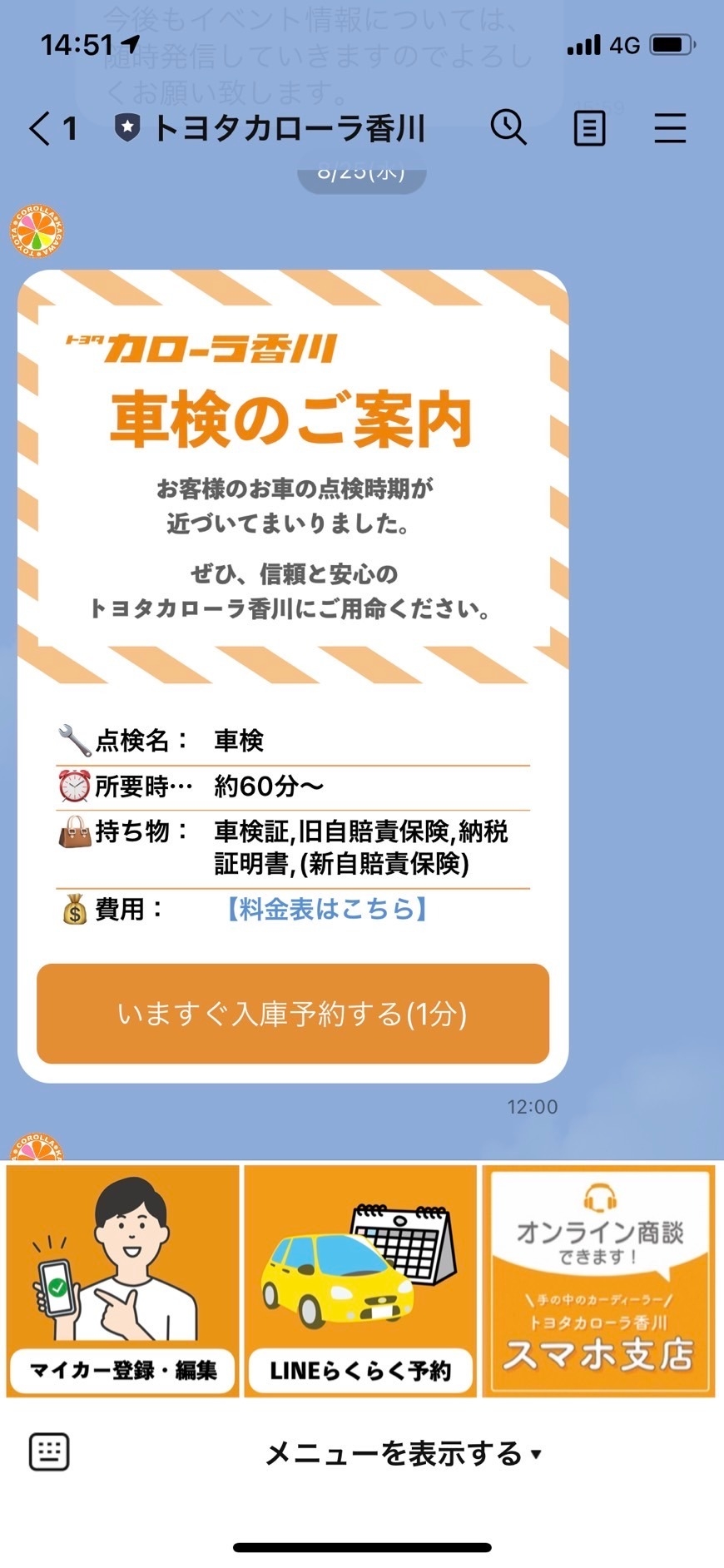The height and width of the screenshot is (1568, 724).
Task: Tap いますぐ入庫予約する(1分) button
Action: point(293,1014)
